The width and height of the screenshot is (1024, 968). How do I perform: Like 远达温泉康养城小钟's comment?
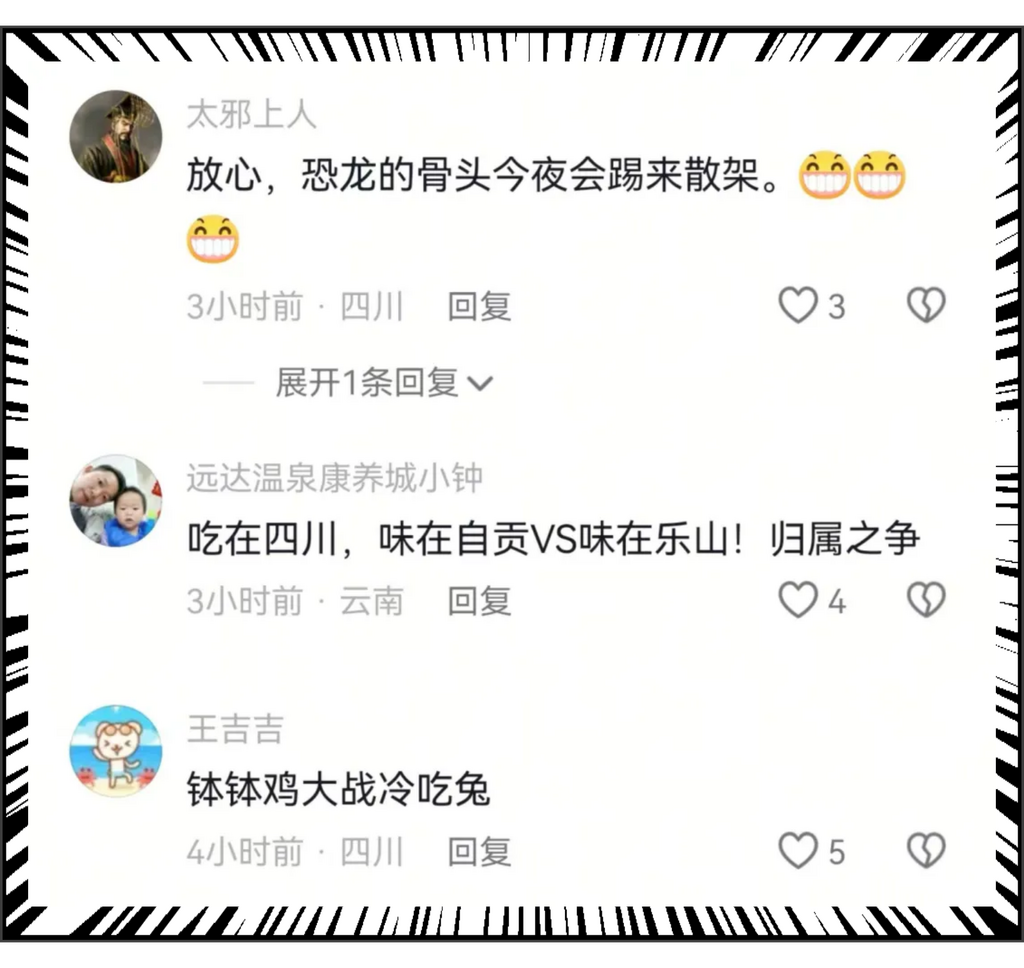(798, 600)
